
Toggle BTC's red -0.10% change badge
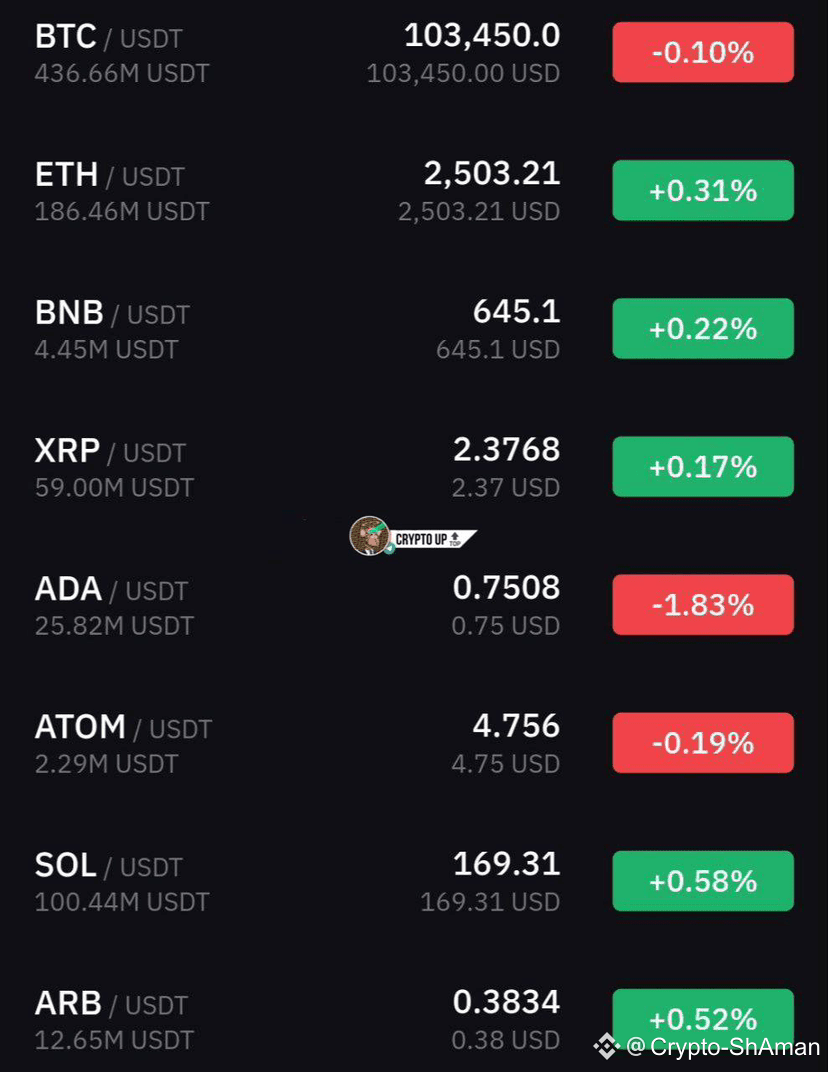702,52
